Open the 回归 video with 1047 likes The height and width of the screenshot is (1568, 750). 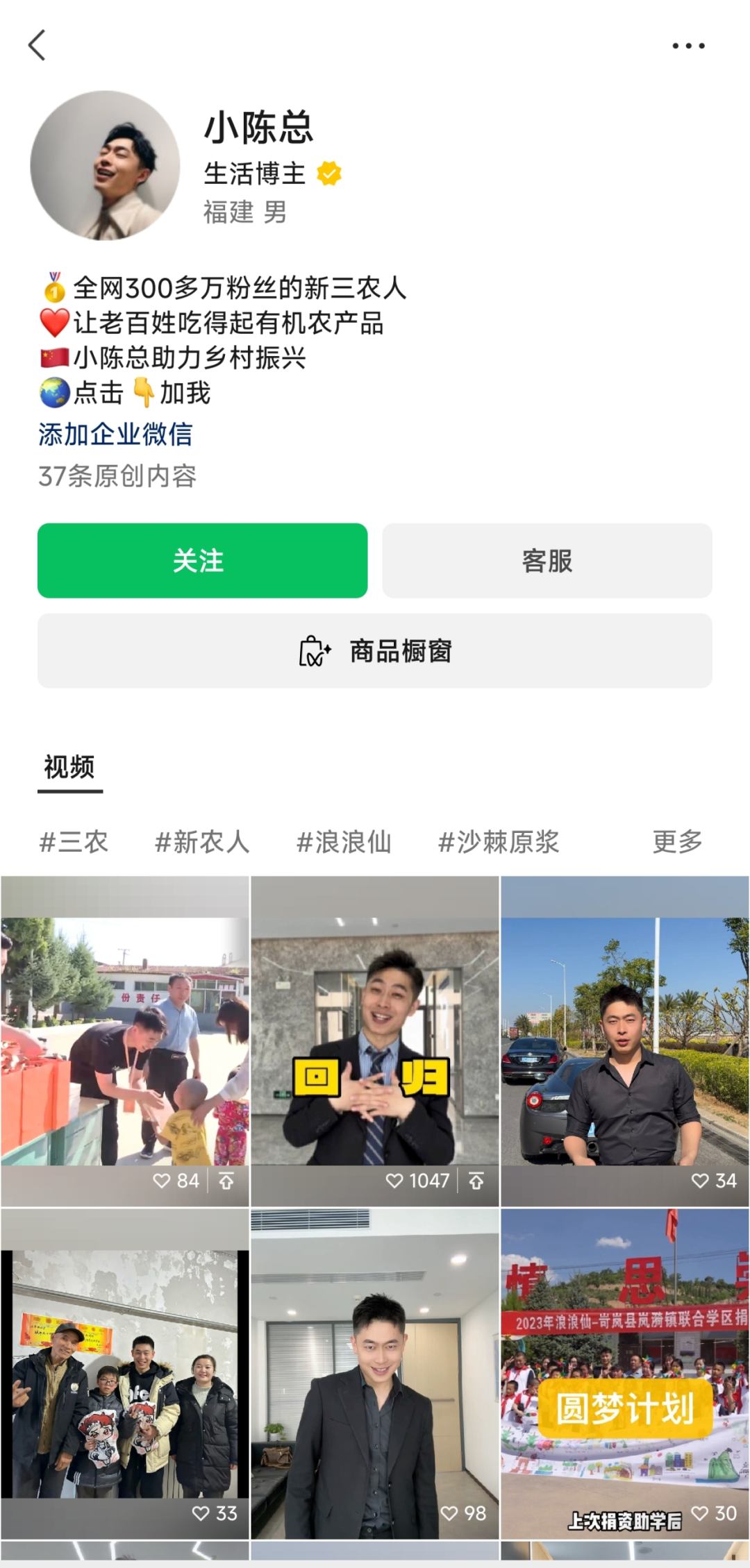(375, 1040)
